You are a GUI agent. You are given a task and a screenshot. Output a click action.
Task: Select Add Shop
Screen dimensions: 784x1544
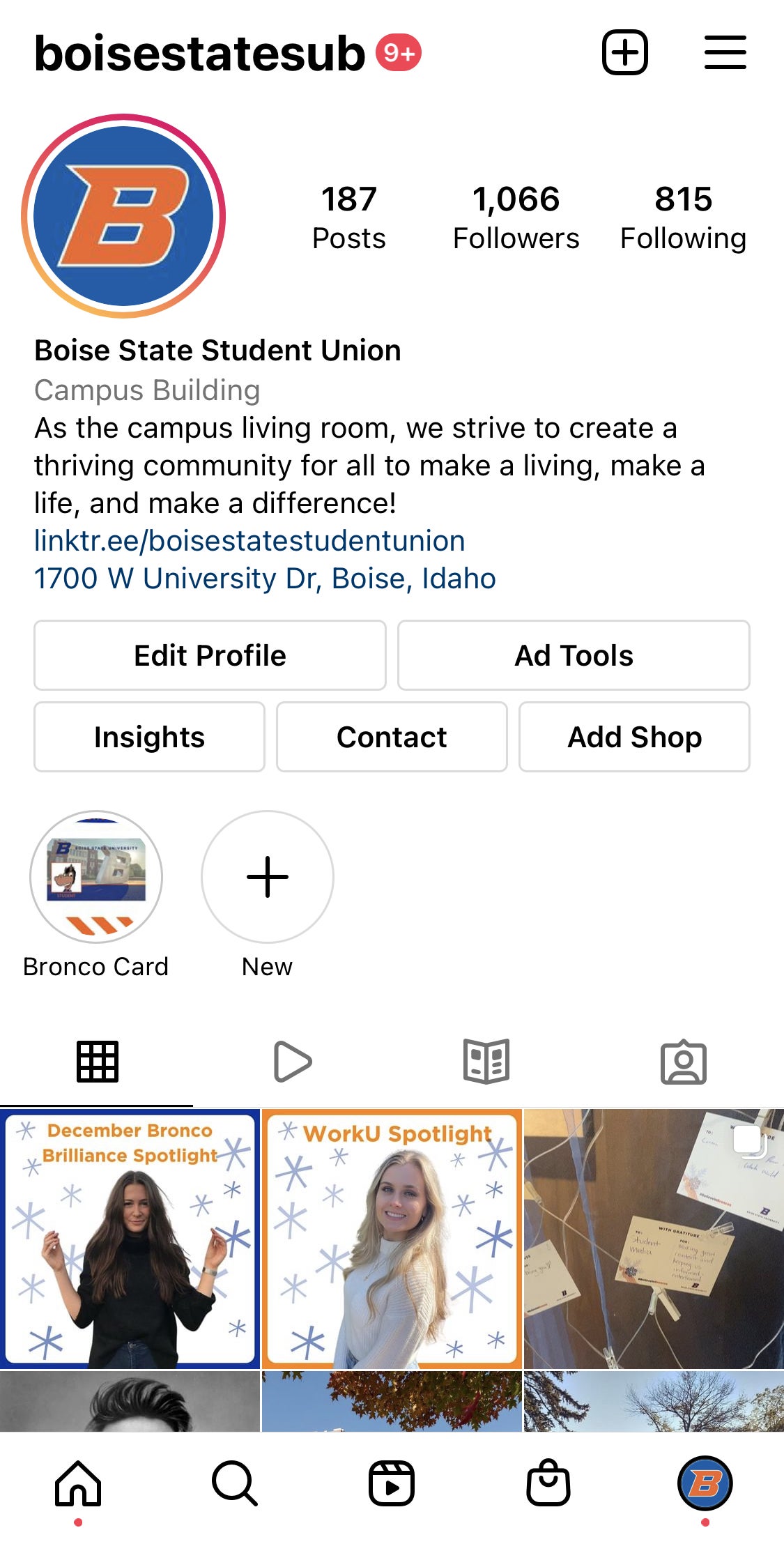click(634, 737)
